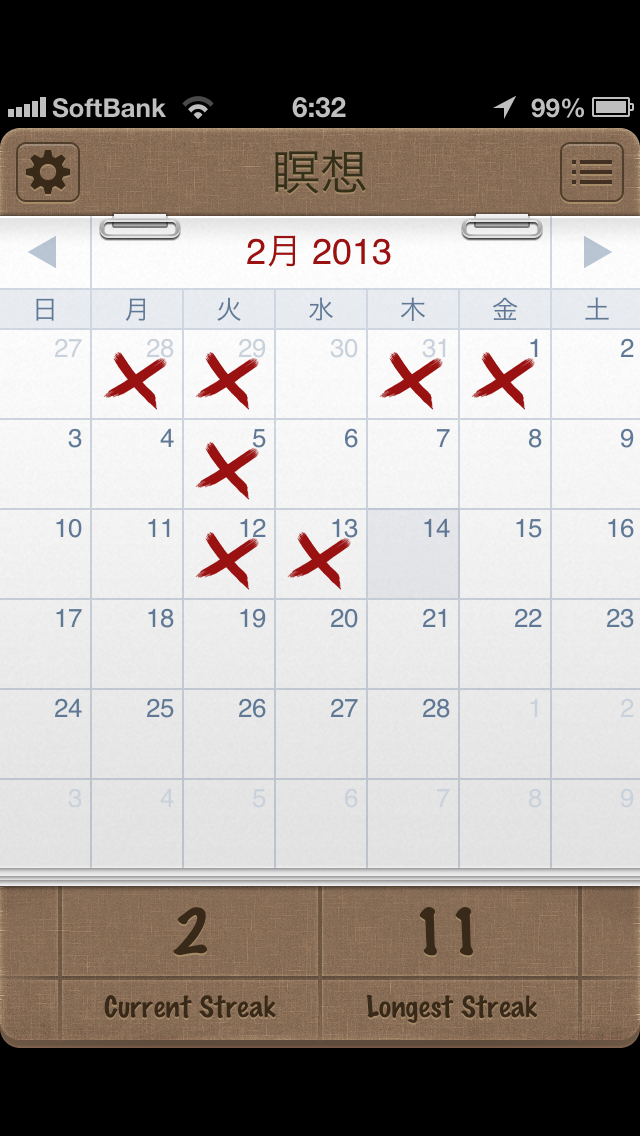The height and width of the screenshot is (1136, 640).
Task: Select February 20 in the calendar
Action: tap(321, 644)
